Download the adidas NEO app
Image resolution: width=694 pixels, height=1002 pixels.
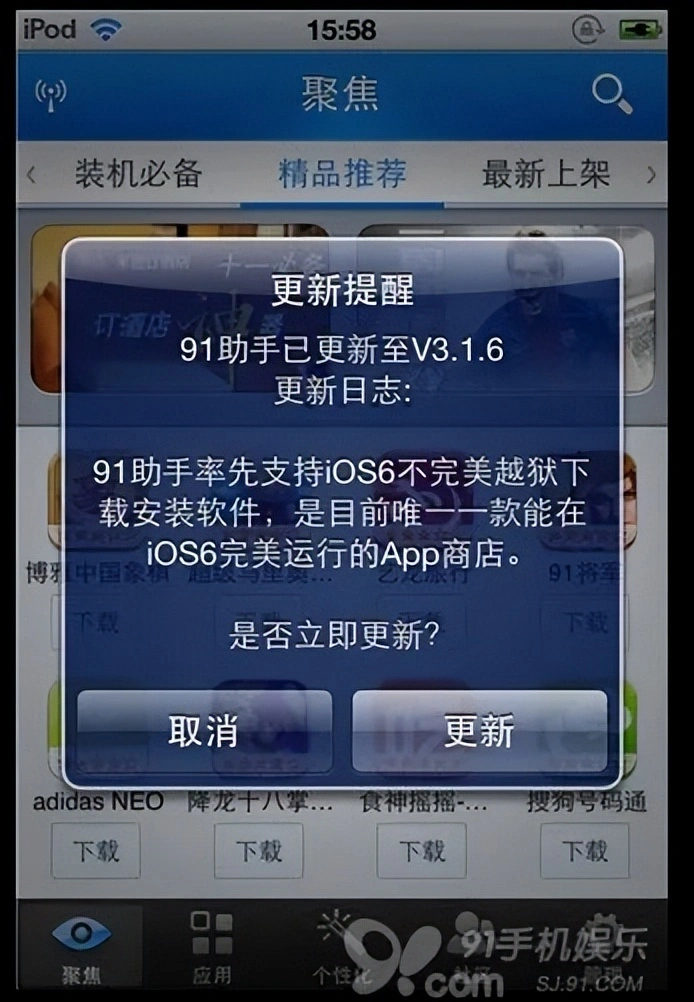click(x=96, y=851)
